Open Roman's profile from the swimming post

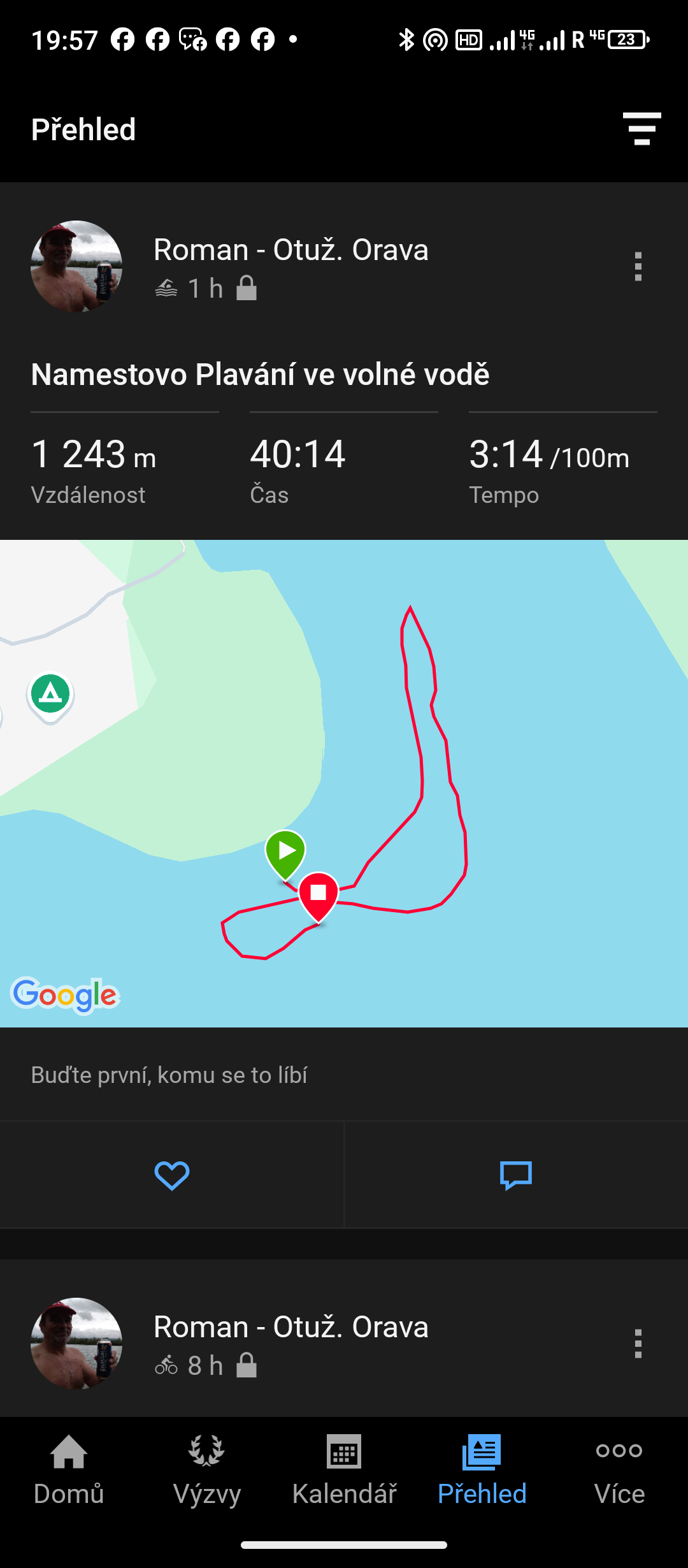76,266
